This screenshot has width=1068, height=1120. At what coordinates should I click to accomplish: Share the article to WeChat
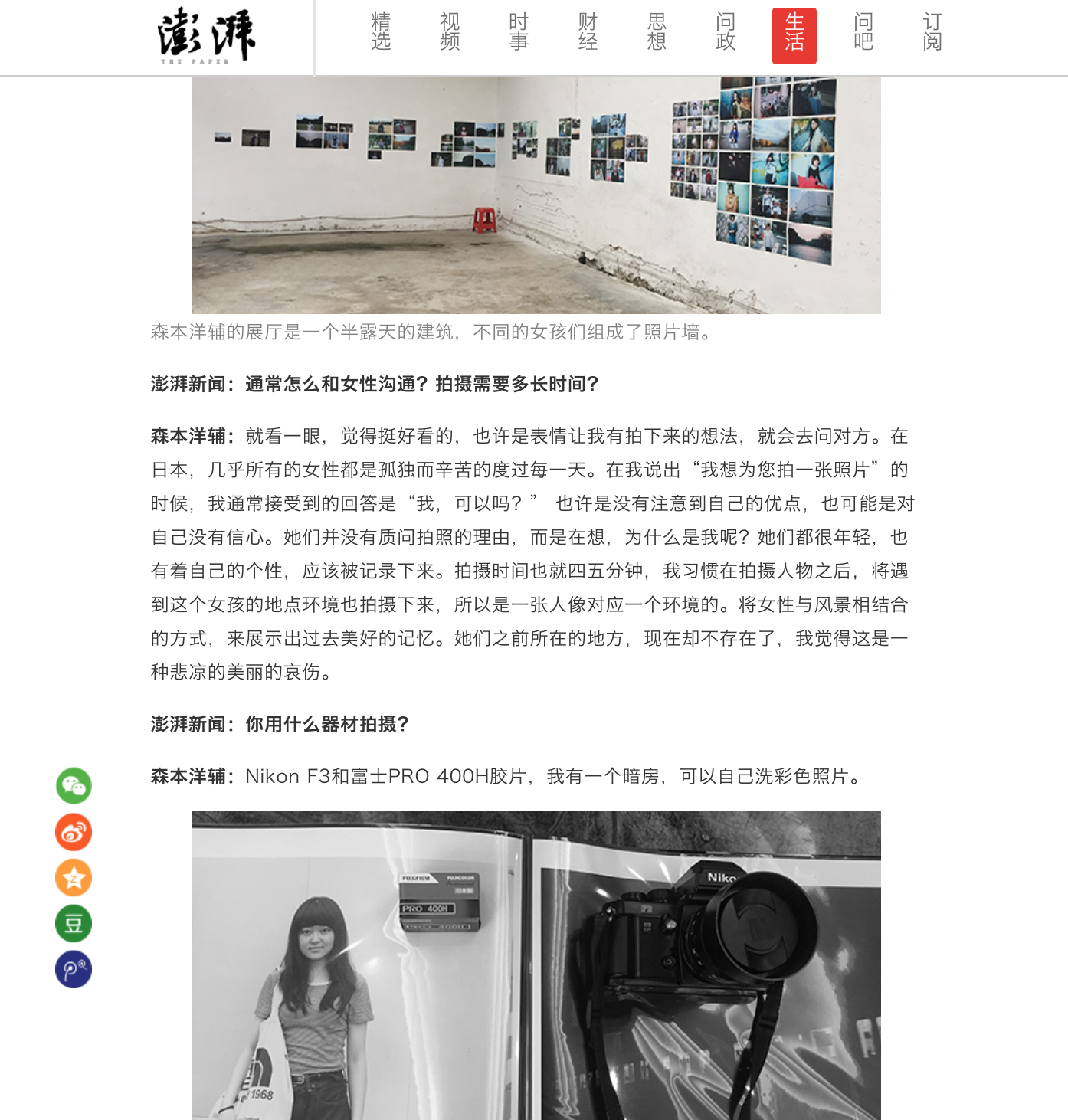point(74,786)
